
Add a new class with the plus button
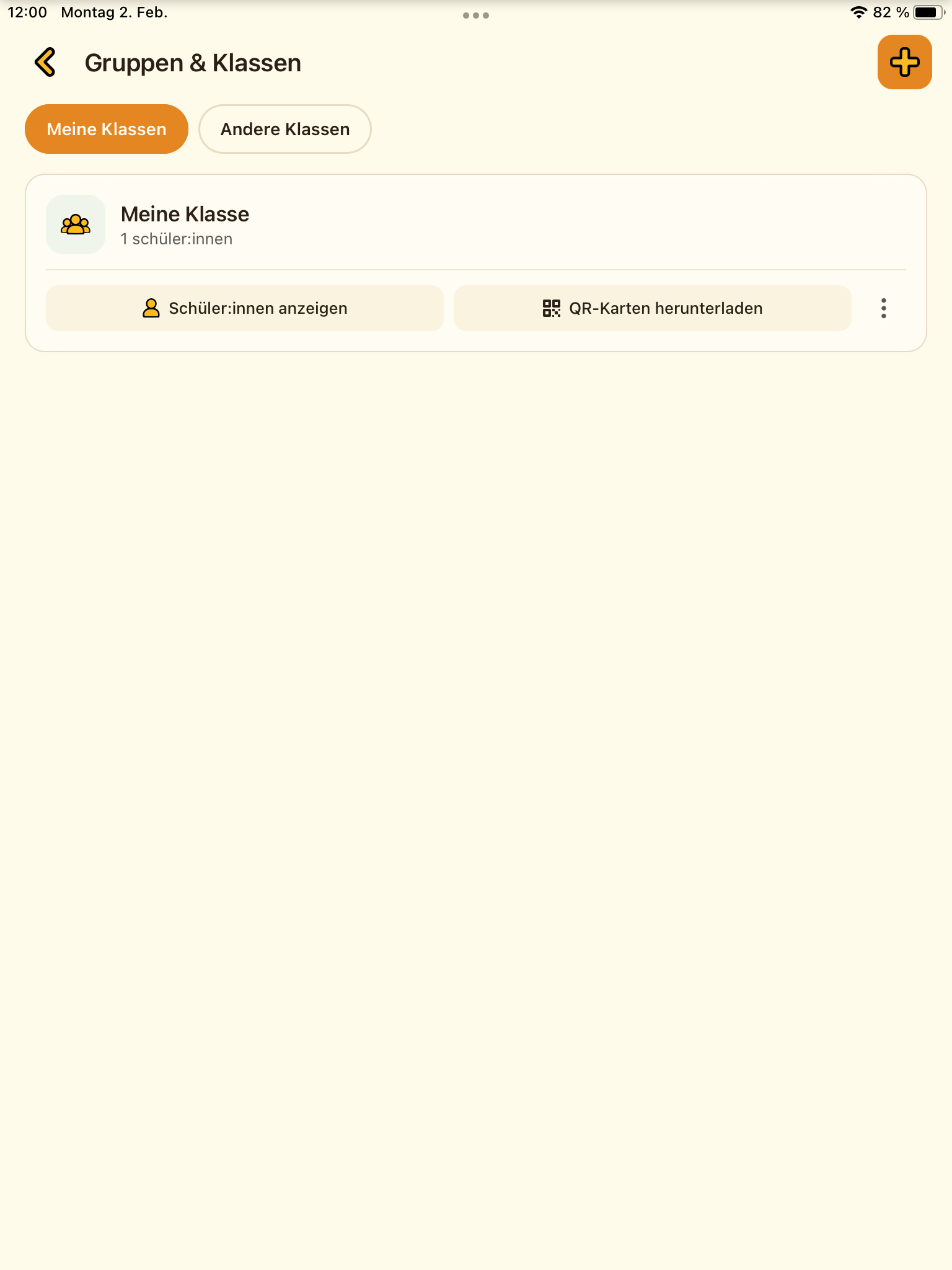[904, 62]
